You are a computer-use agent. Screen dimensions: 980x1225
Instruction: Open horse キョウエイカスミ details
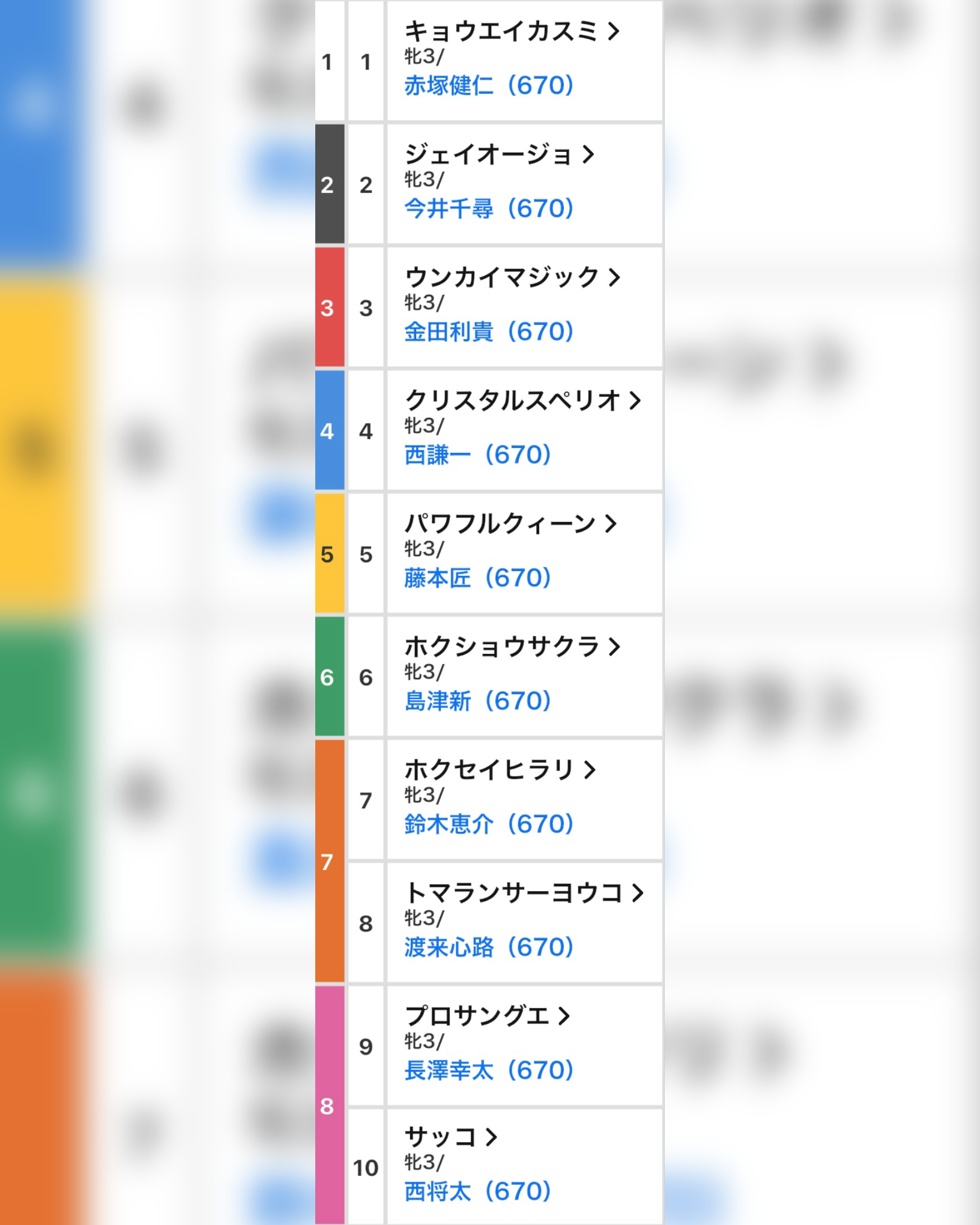coord(512,31)
